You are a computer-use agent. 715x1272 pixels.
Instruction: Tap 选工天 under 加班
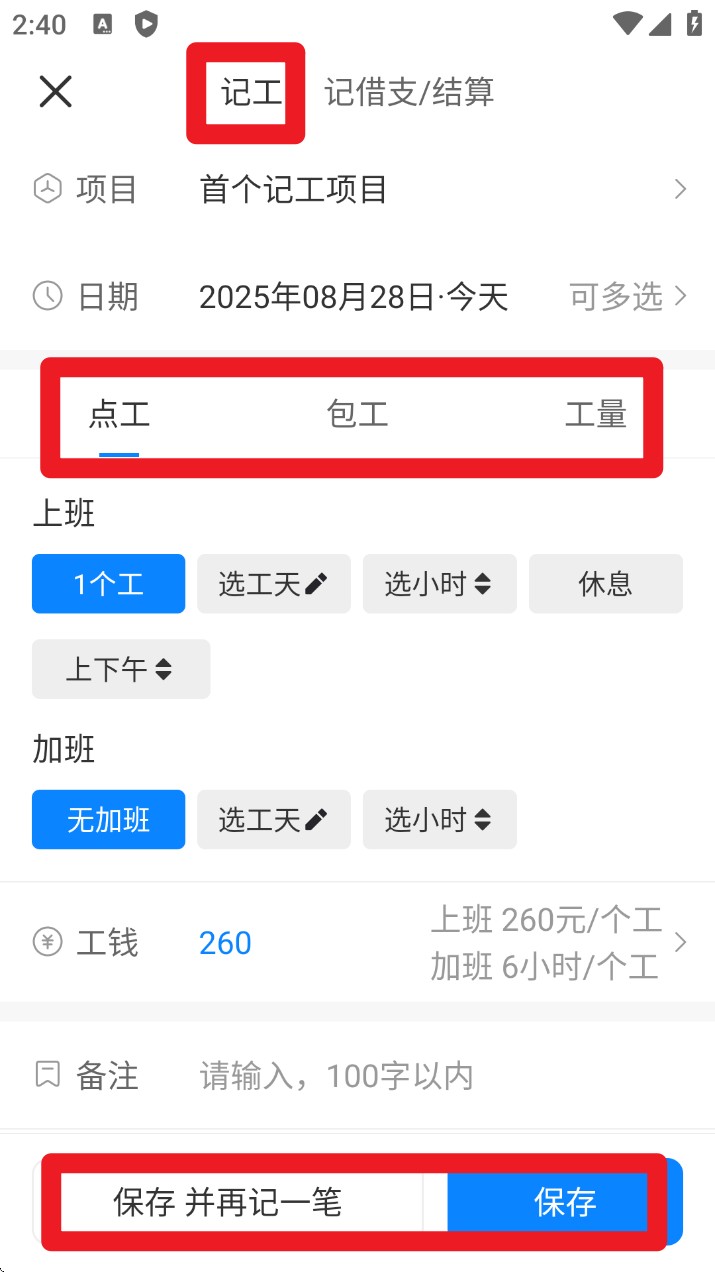pos(274,820)
